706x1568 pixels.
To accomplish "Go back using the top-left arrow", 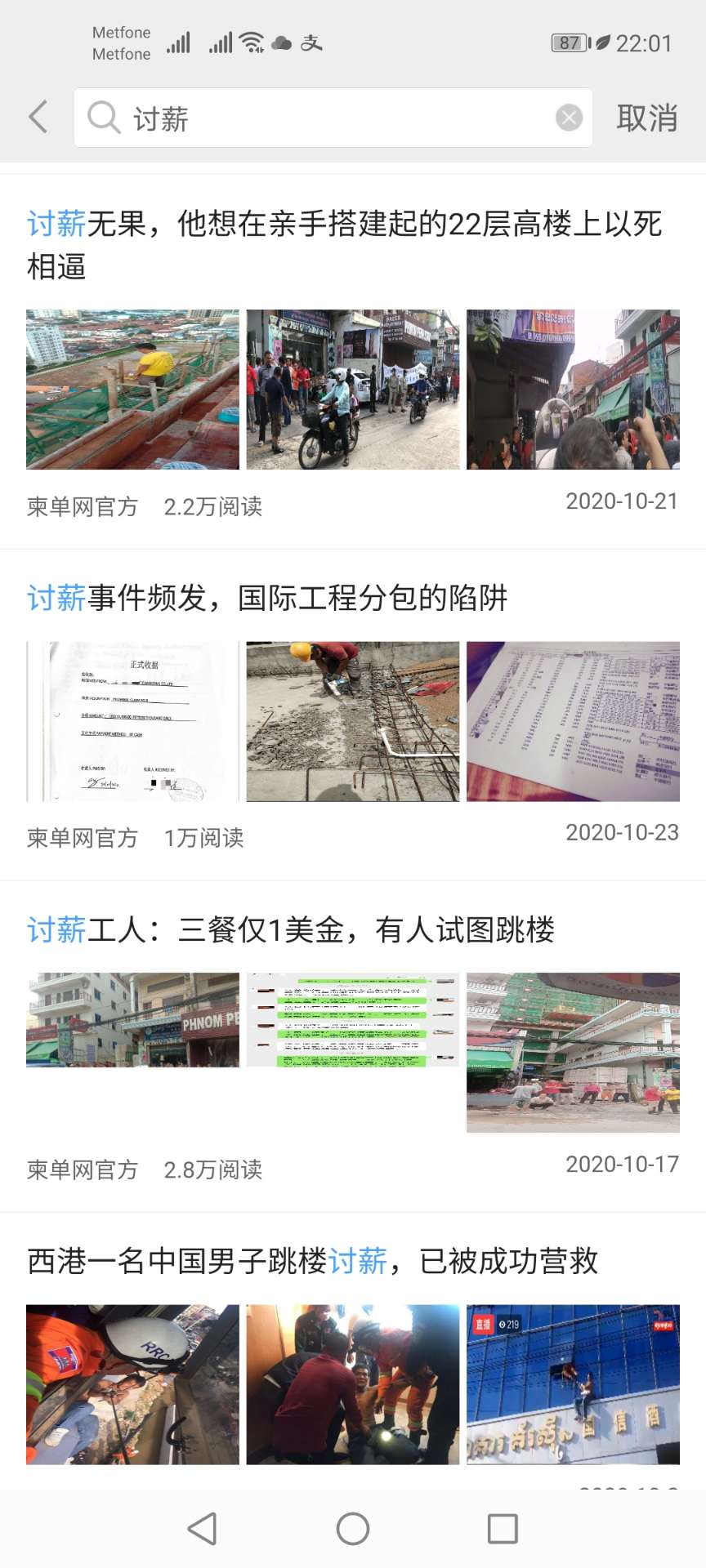I will pos(38,117).
